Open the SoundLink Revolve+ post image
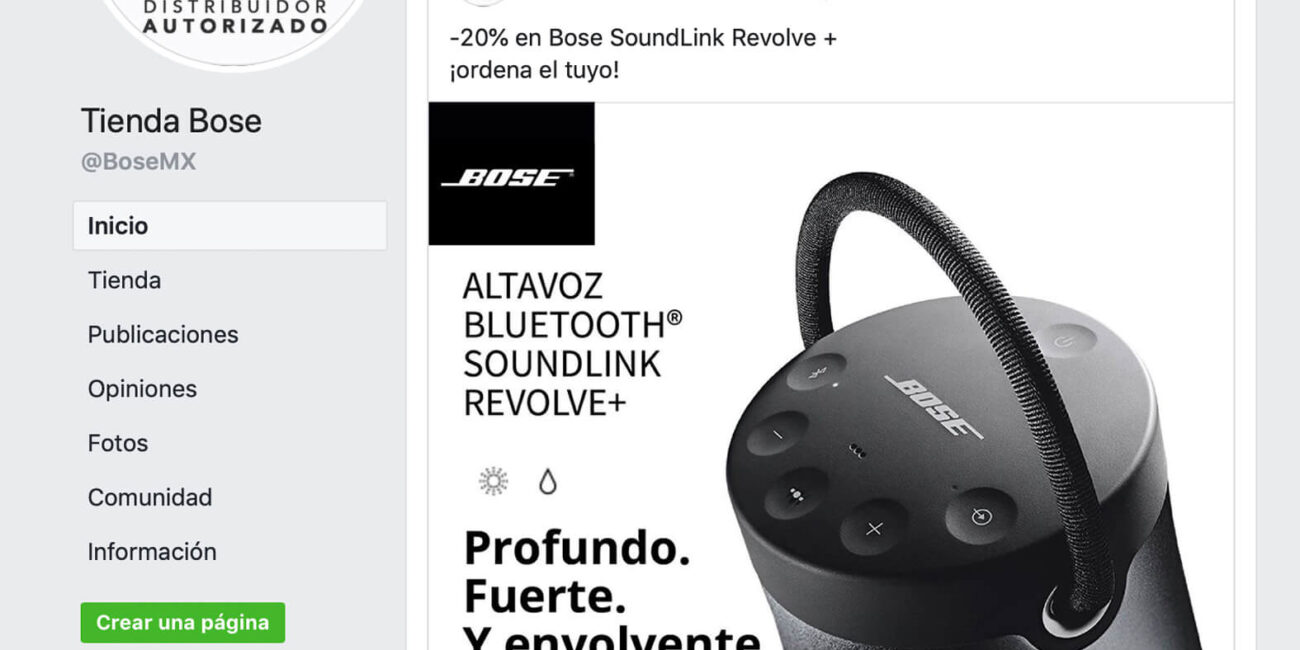This screenshot has width=1300, height=650. pos(830,400)
